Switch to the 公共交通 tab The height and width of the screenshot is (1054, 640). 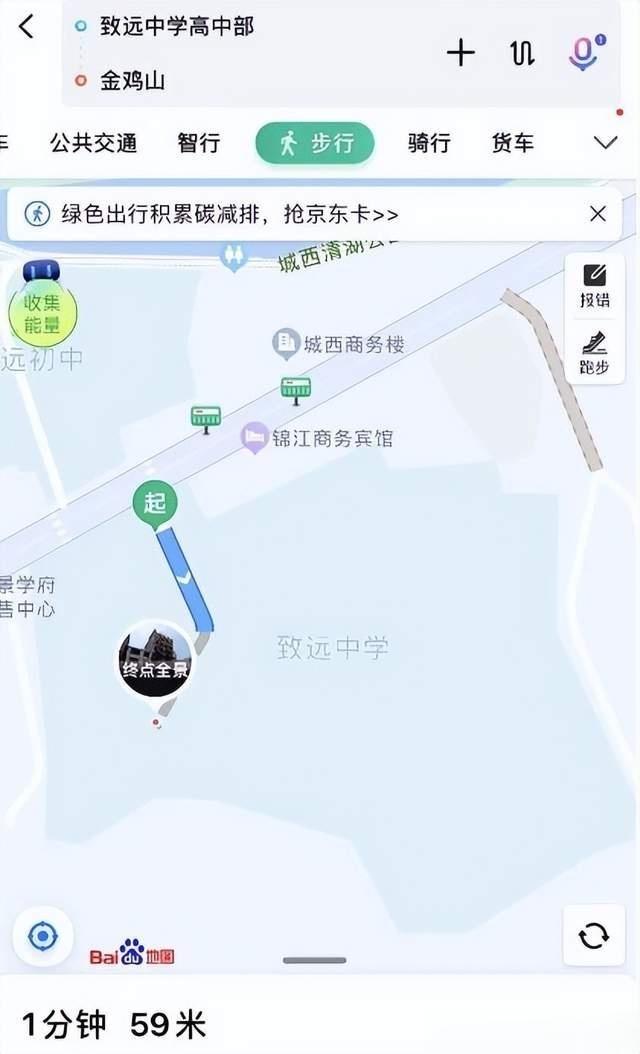click(93, 143)
